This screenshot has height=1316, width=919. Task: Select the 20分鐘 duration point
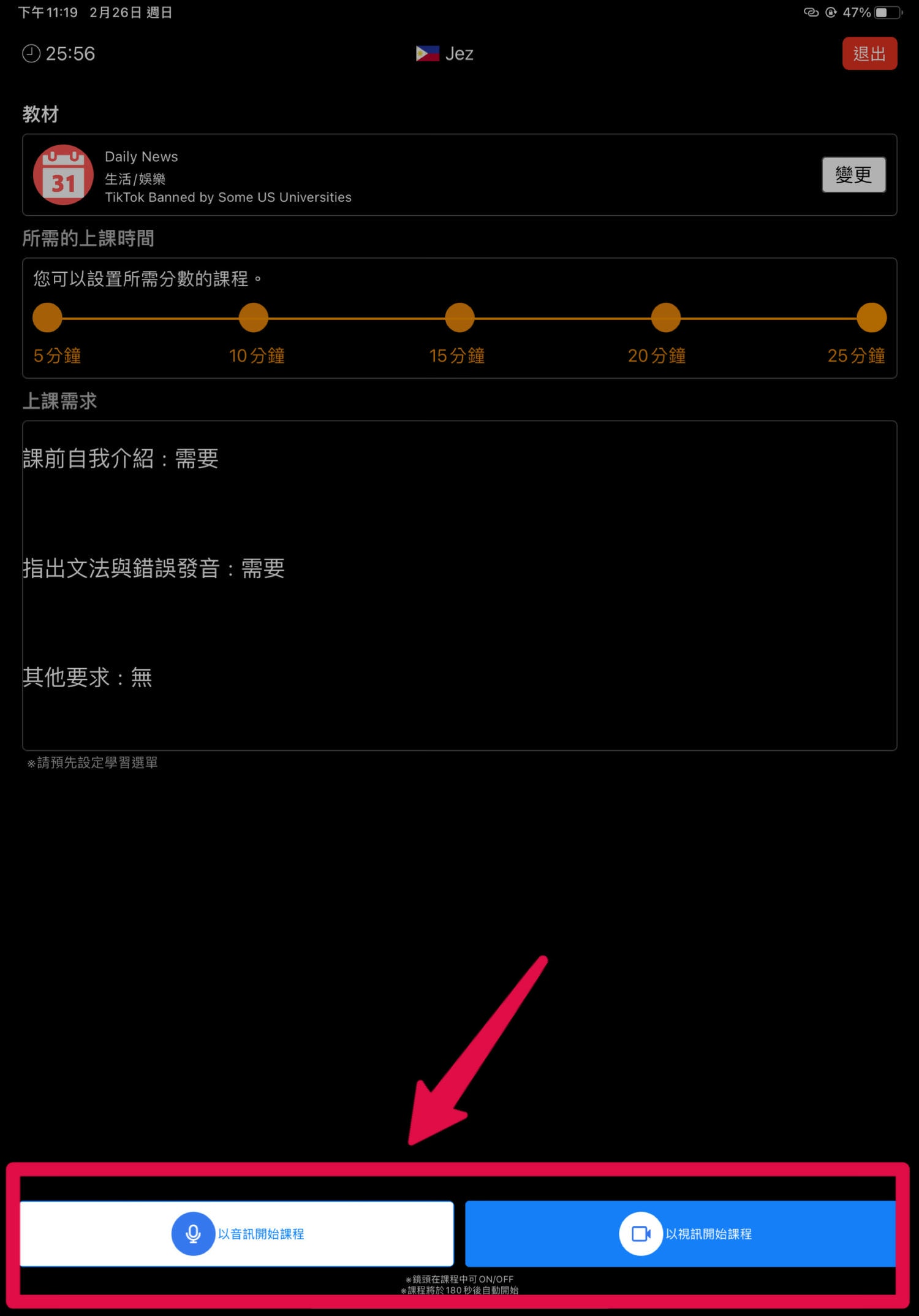coord(665,318)
